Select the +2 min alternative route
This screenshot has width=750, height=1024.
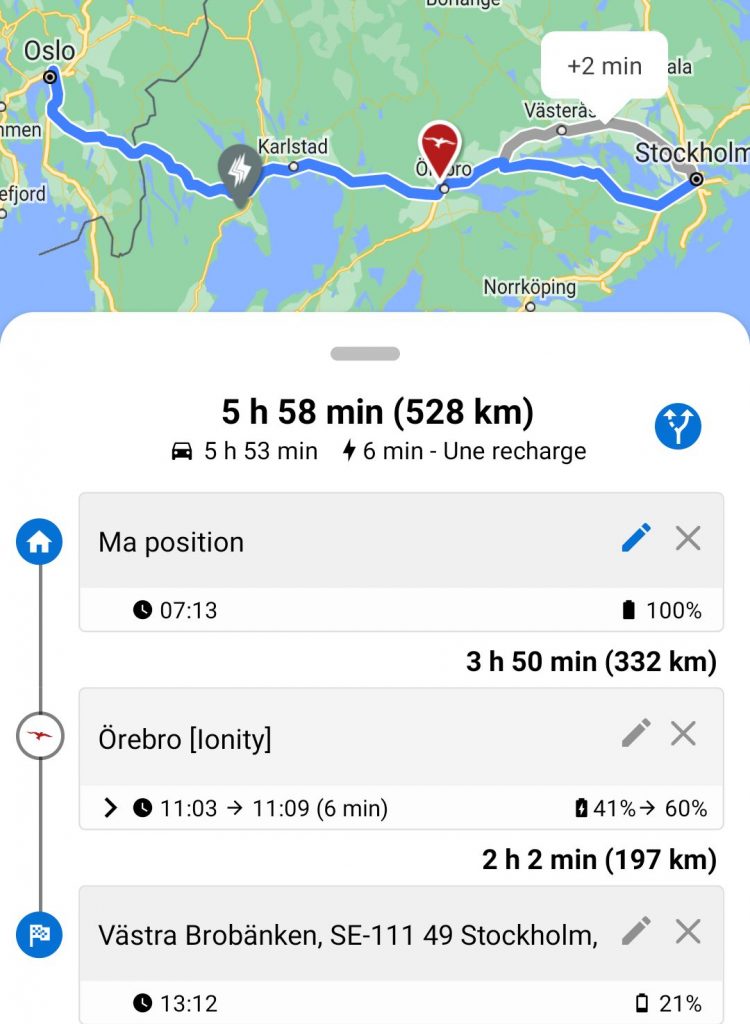(604, 67)
